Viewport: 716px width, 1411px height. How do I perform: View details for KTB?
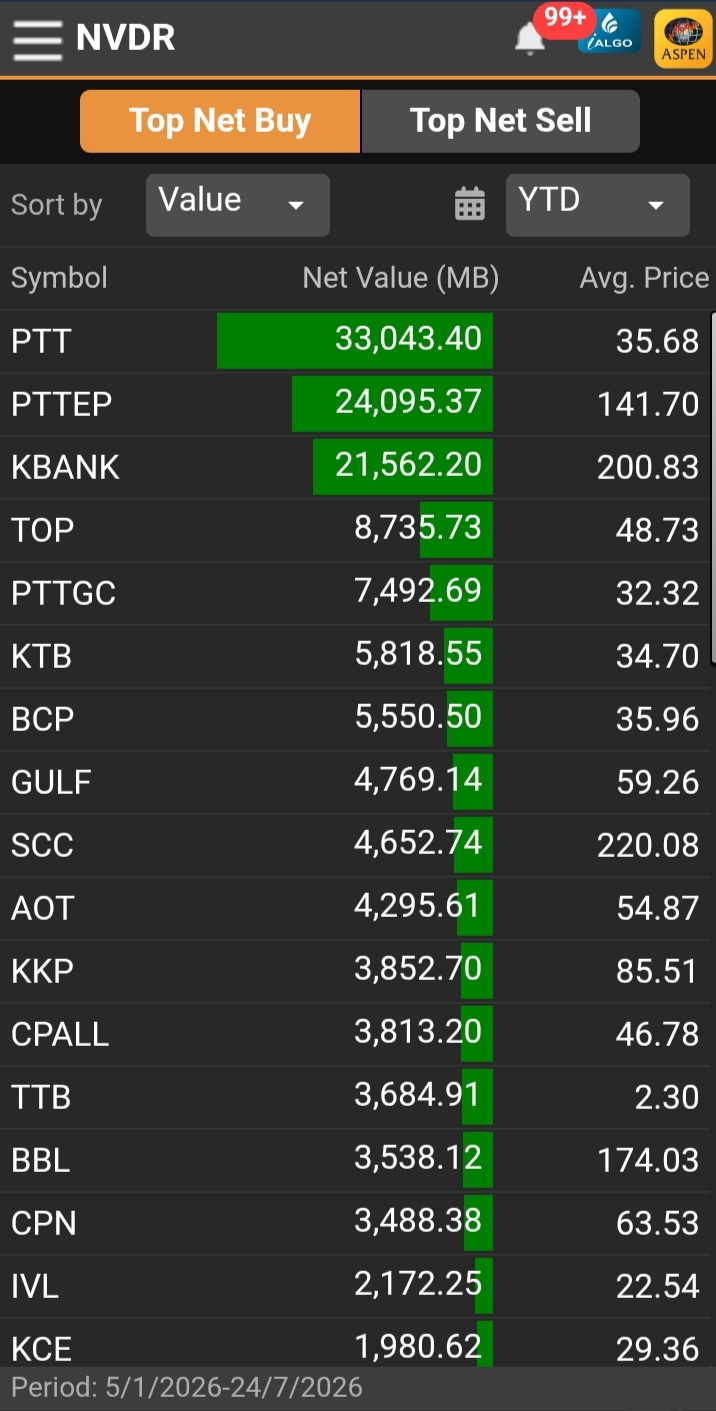point(355,656)
